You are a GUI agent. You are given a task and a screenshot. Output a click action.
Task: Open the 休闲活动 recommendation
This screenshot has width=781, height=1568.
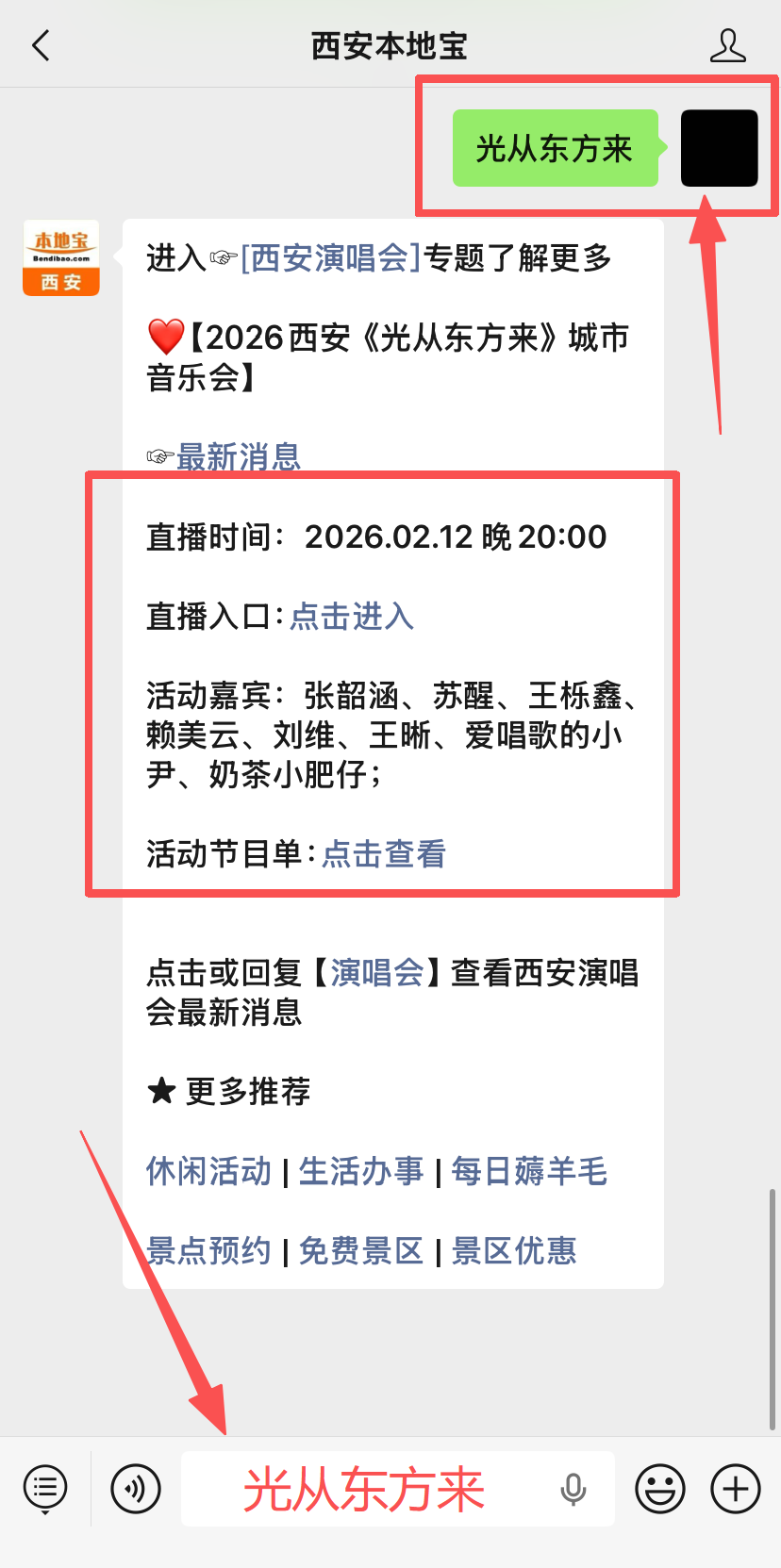click(x=208, y=1172)
